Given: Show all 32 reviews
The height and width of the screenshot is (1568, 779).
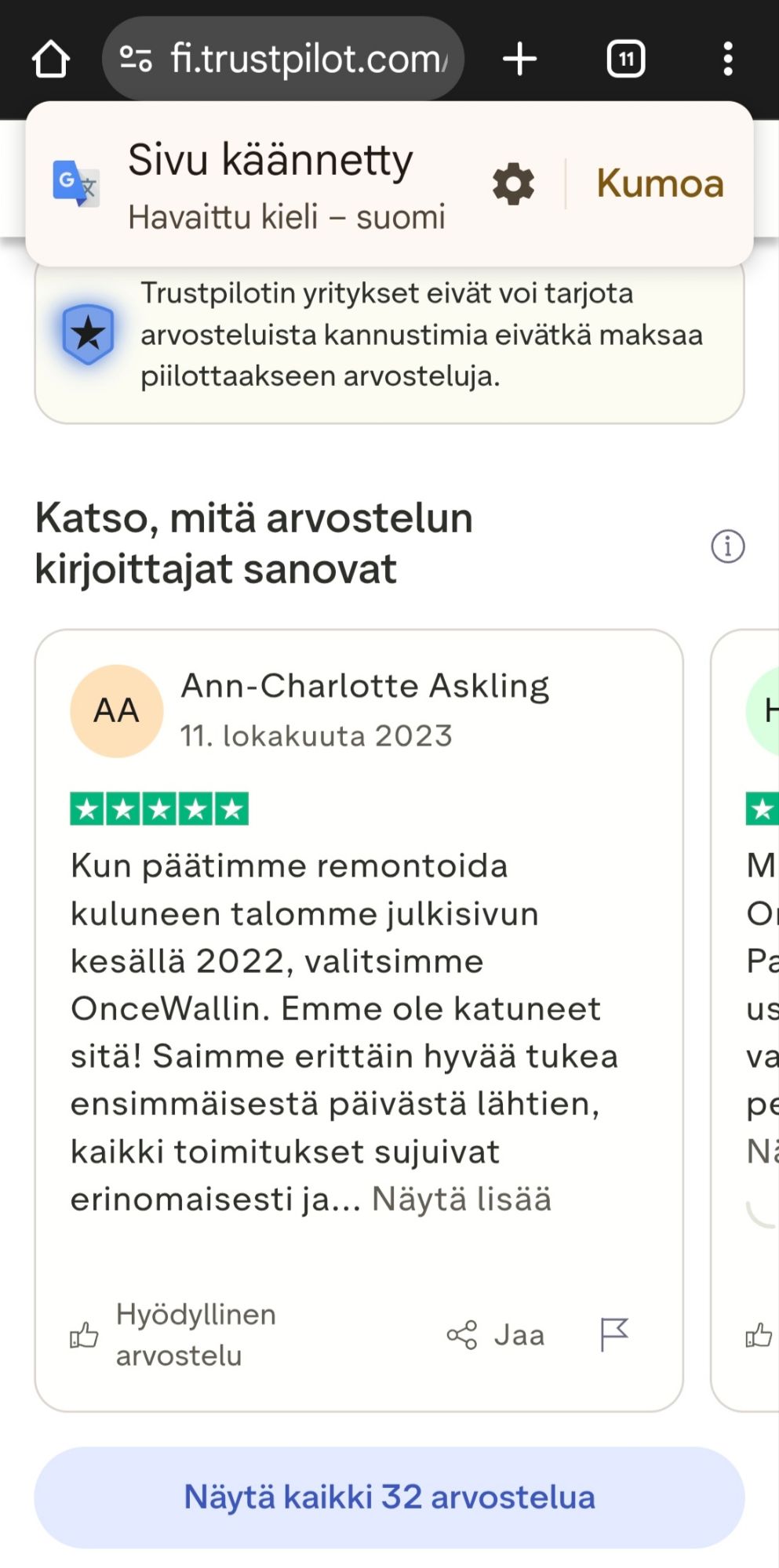Looking at the screenshot, I should pos(389,1497).
